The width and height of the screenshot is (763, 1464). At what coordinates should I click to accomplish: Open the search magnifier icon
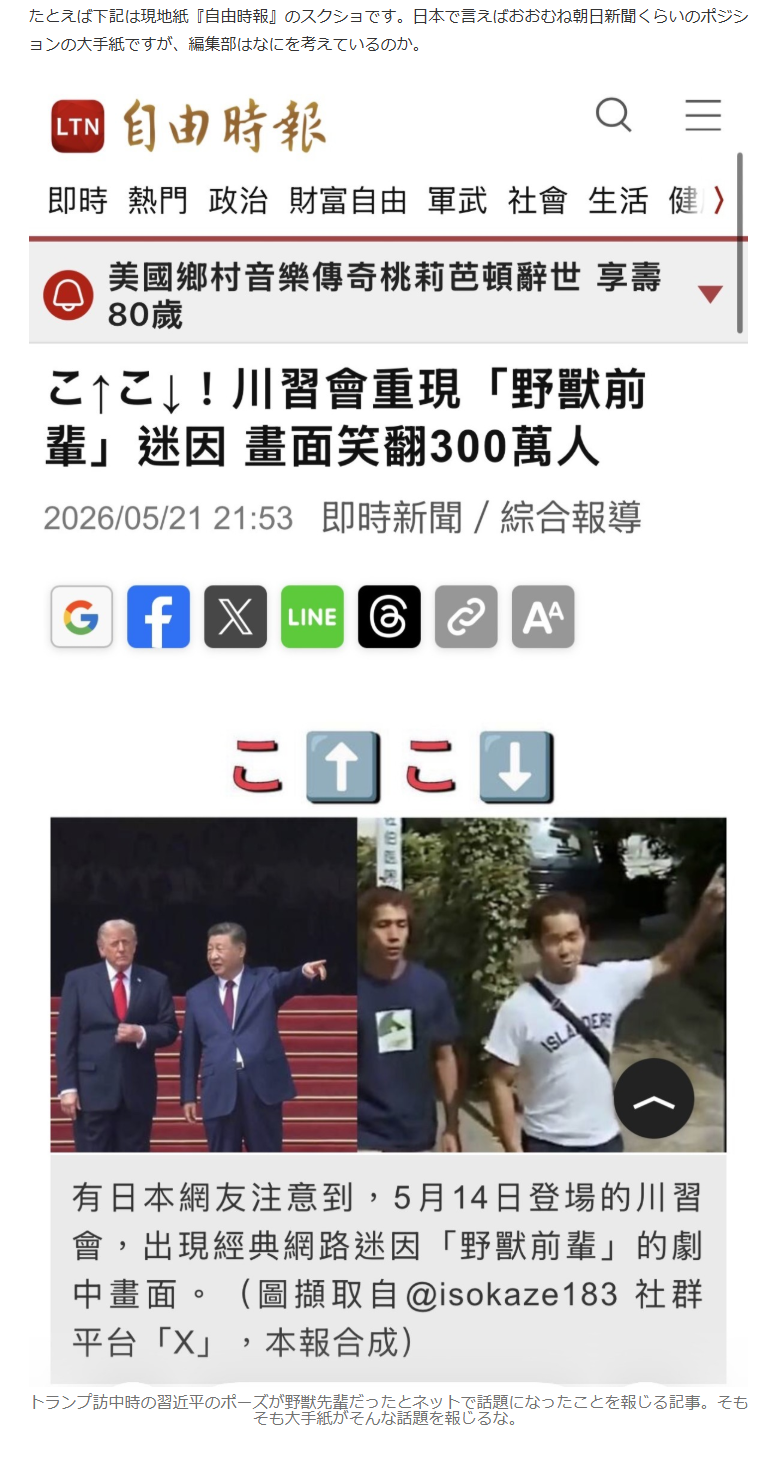[x=613, y=116]
